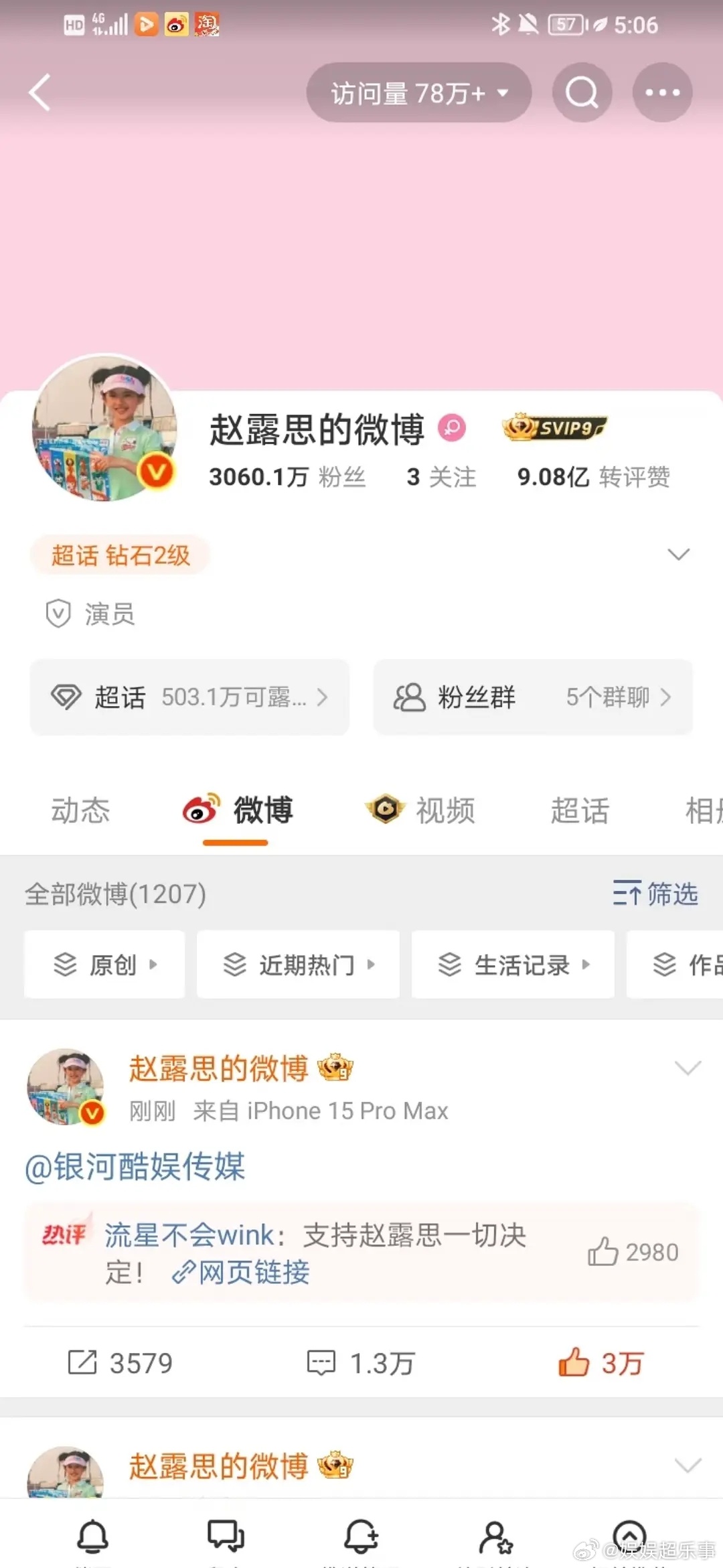The width and height of the screenshot is (723, 1568).
Task: Open the compose post button in bottom bar
Action: (x=361, y=1534)
